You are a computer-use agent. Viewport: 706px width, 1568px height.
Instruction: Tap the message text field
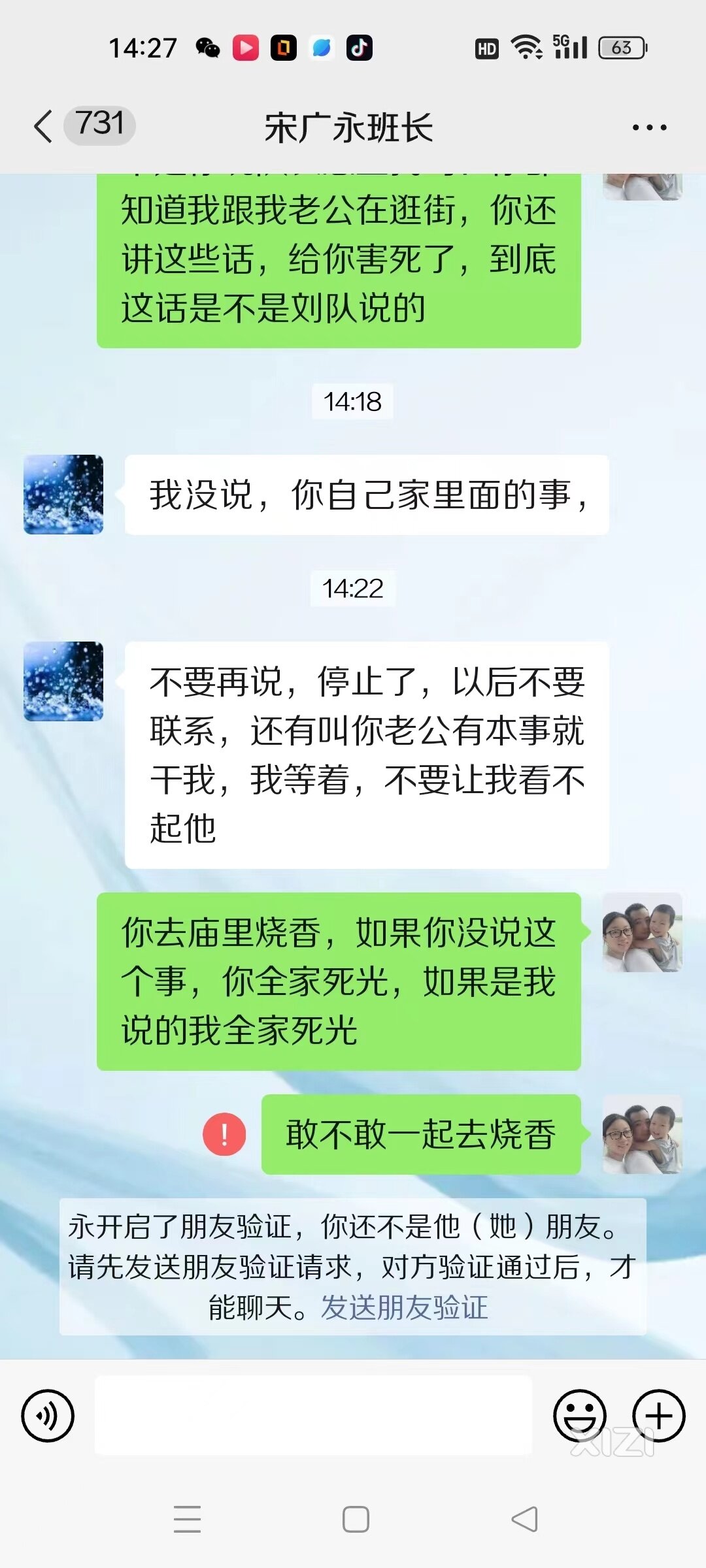point(313,1415)
